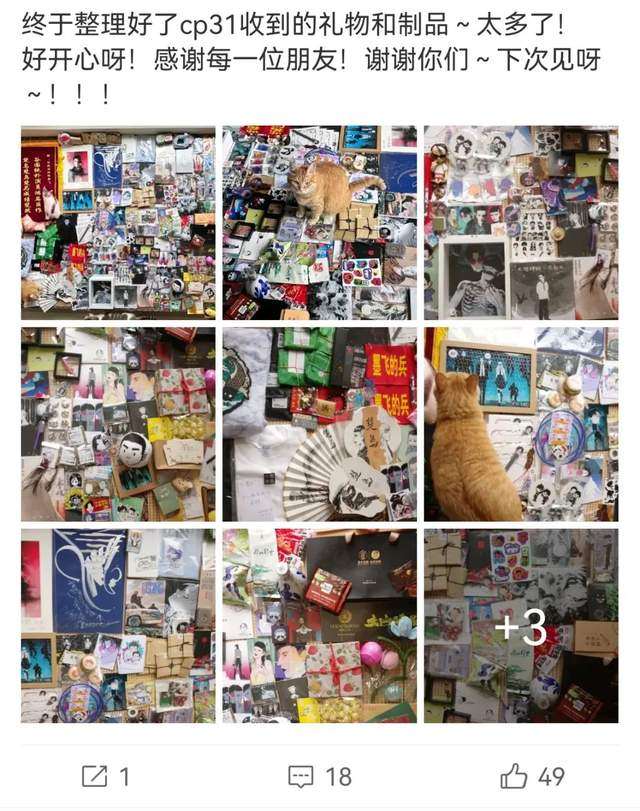Like this post with the thumbs-up
Image resolution: width=640 pixels, height=811 pixels.
coord(532,776)
